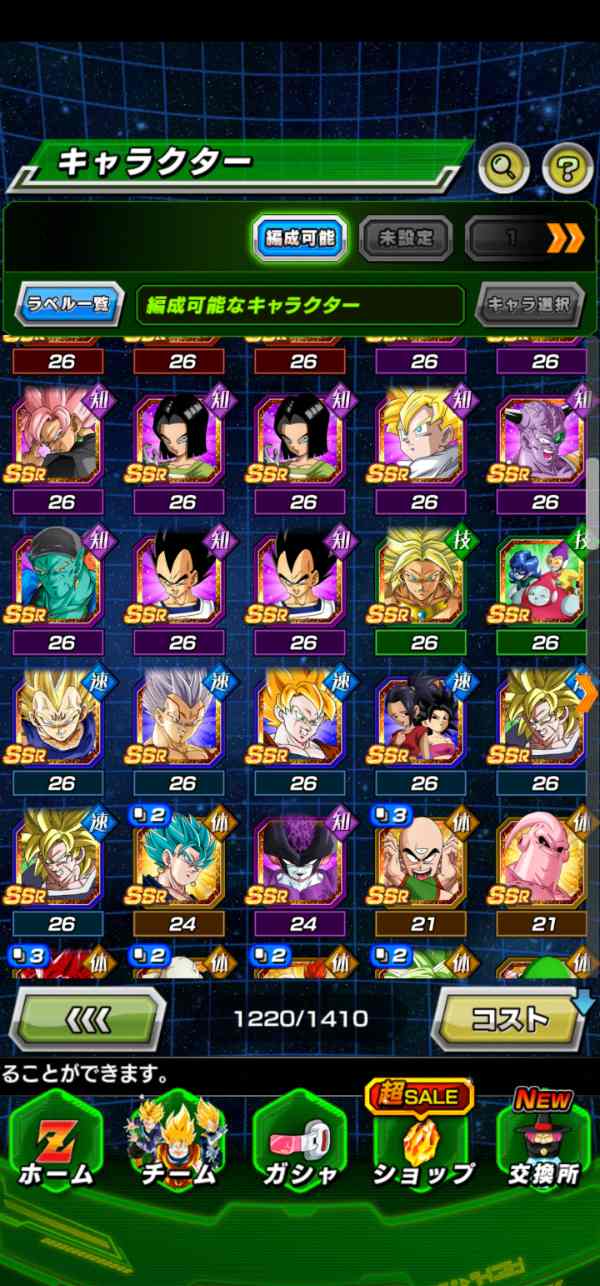This screenshot has height=1286, width=600.
Task: Tap the orange arrows next to number 1
Action: pyautogui.click(x=565, y=238)
